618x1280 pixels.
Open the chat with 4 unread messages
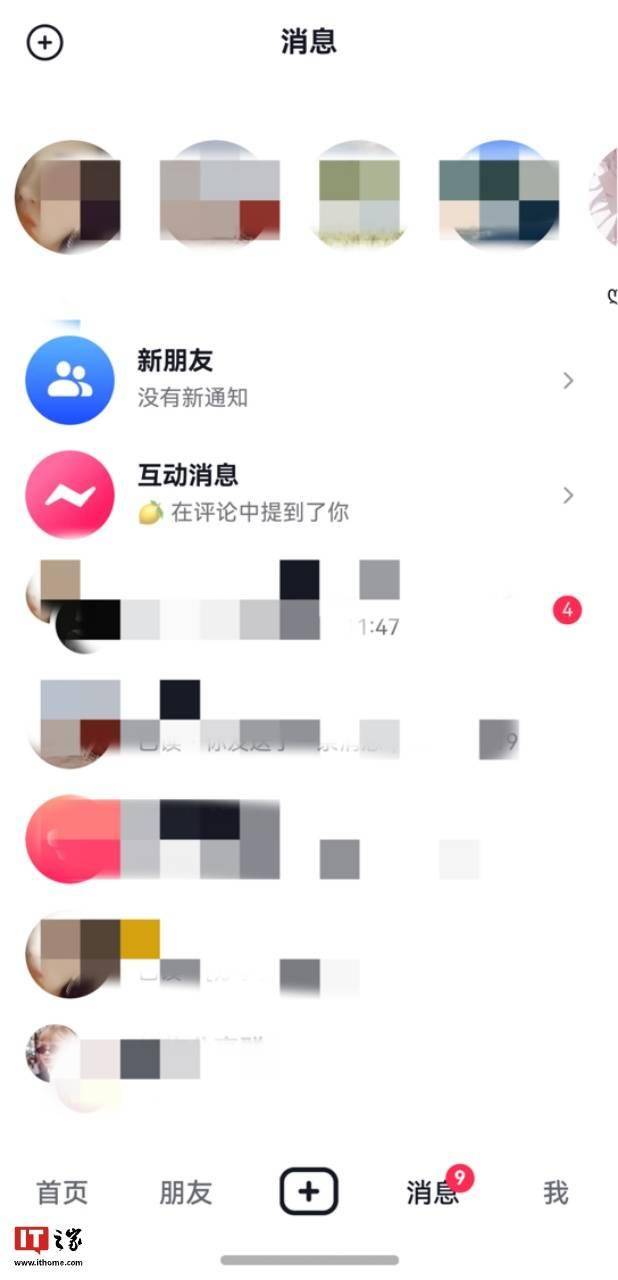(x=300, y=609)
